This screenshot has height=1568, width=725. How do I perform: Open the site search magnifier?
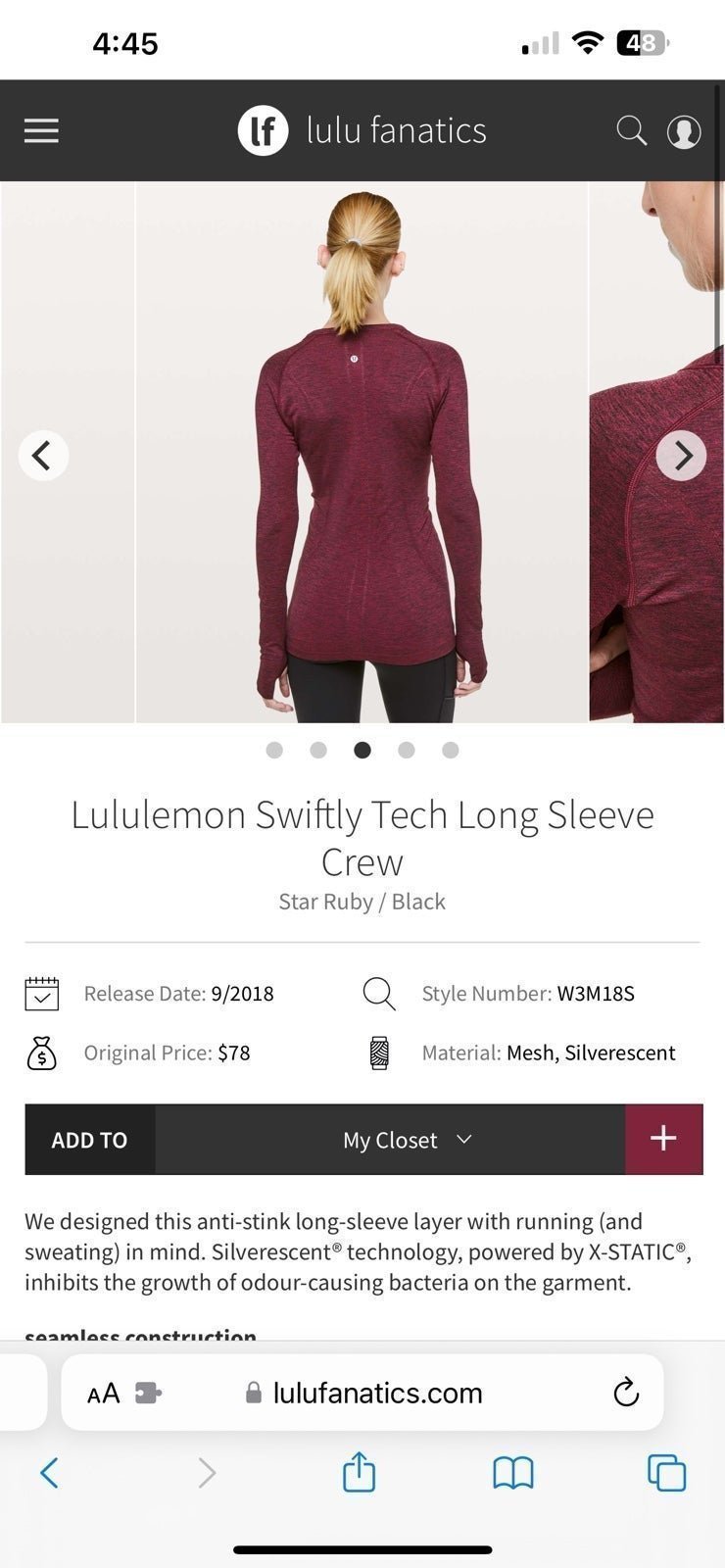tap(632, 130)
